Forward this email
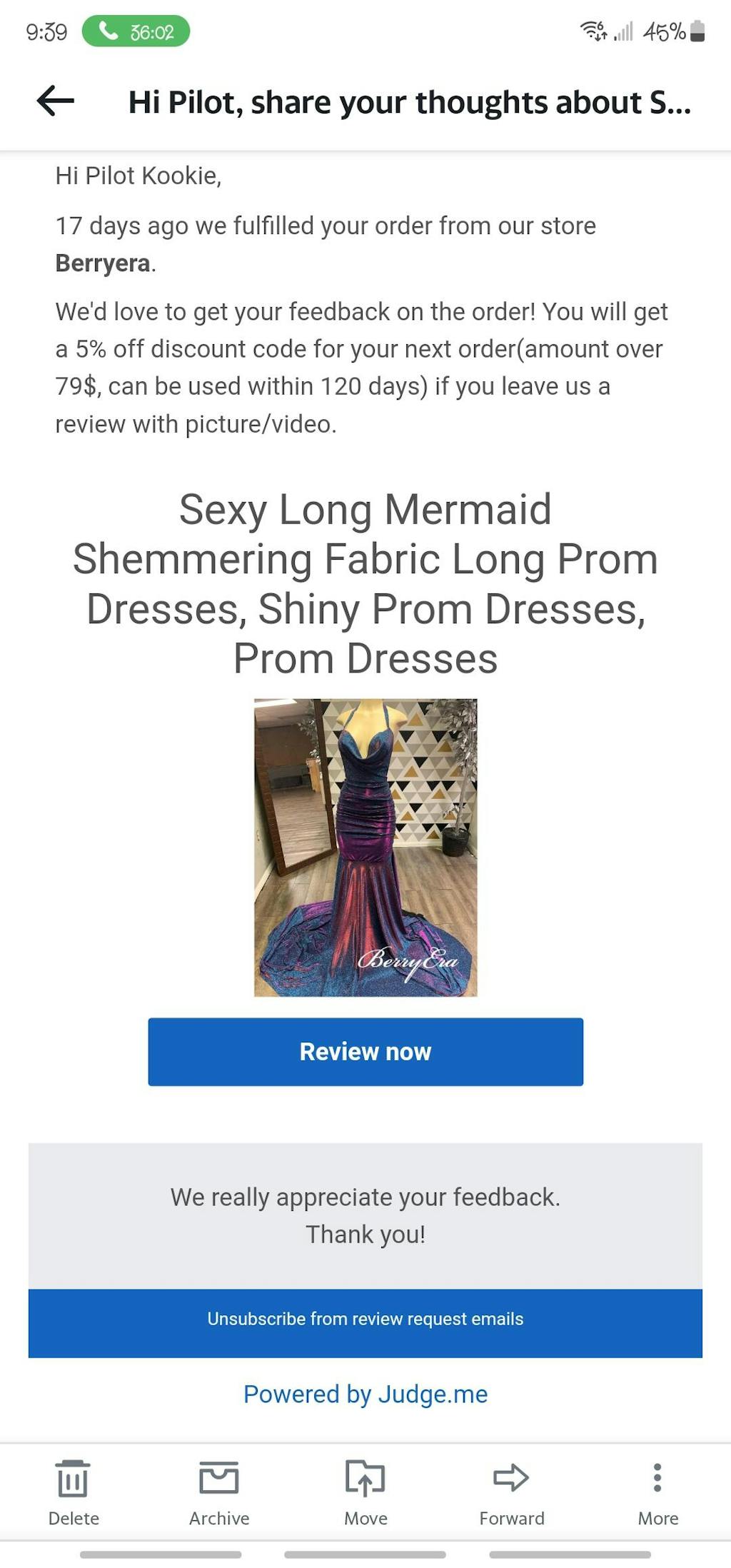Image resolution: width=731 pixels, height=1568 pixels. (511, 1491)
